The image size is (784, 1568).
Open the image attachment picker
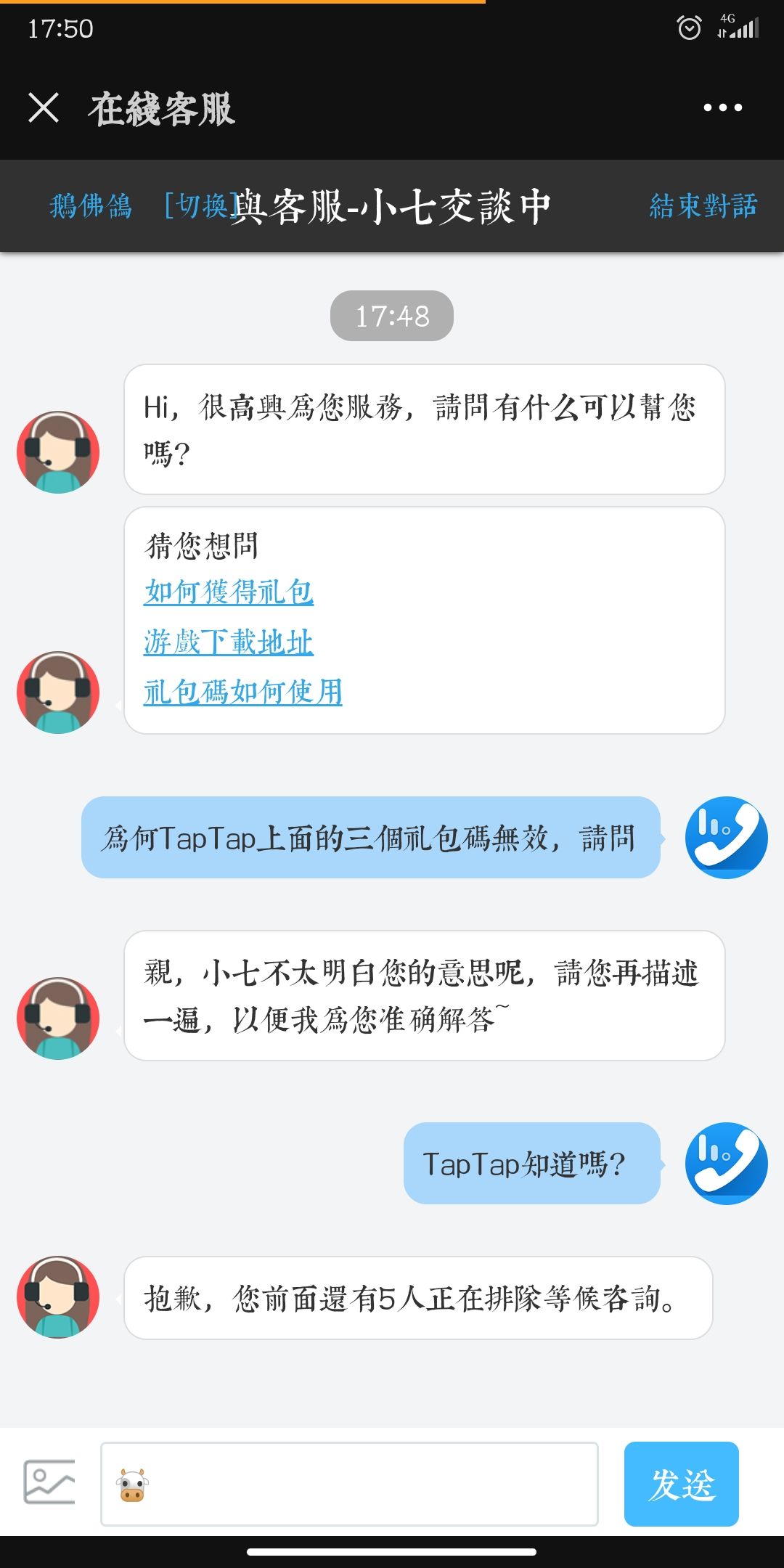click(x=49, y=1482)
